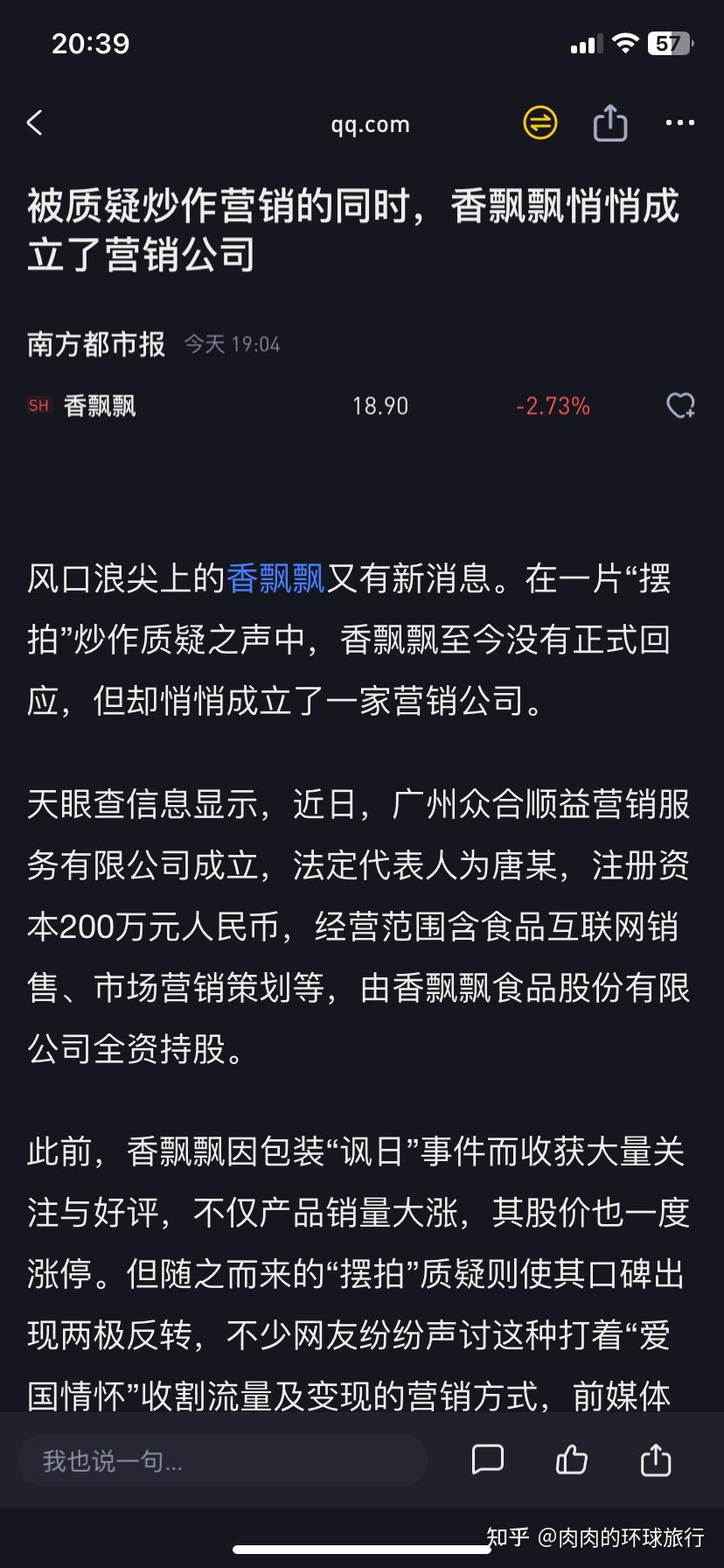The height and width of the screenshot is (1568, 724).
Task: Tap the yellow swap icon in the header
Action: (x=540, y=122)
